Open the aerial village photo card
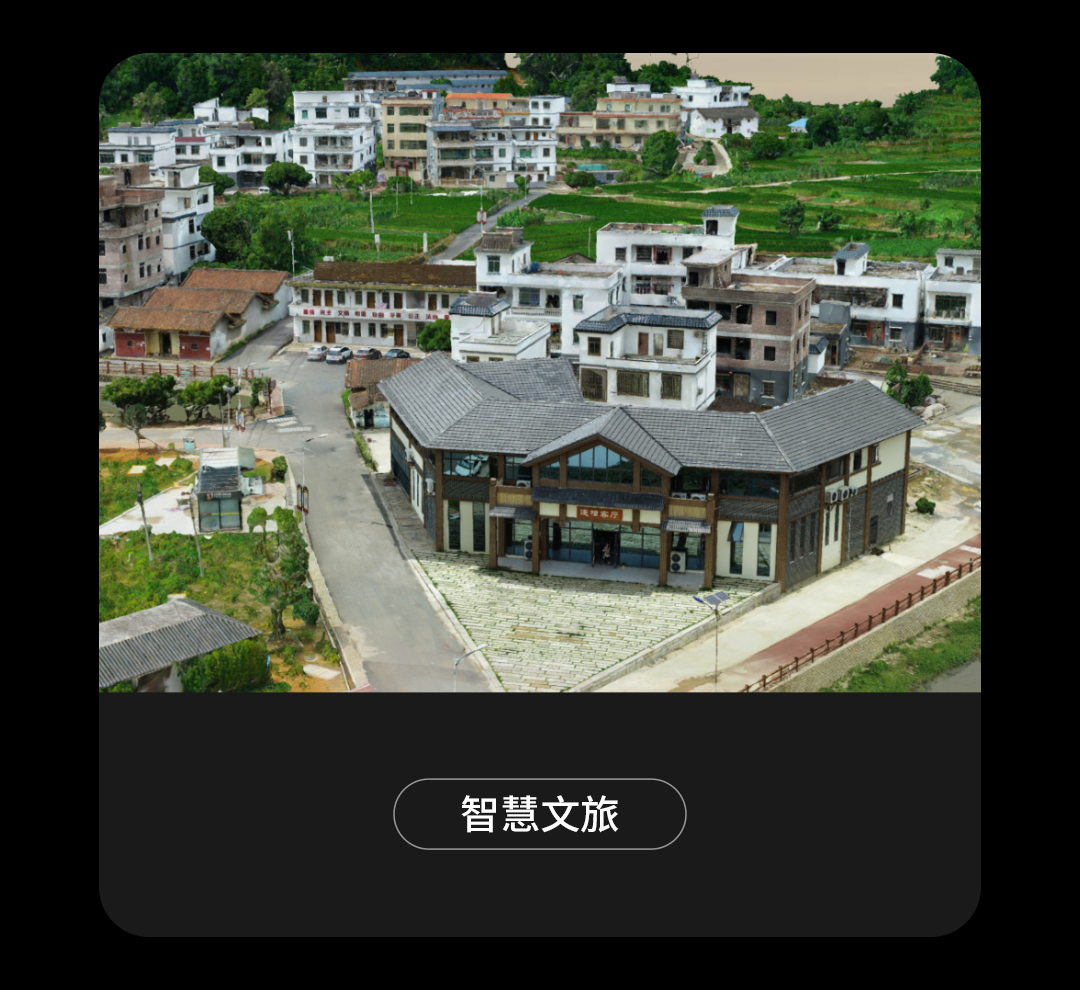Screen dimensions: 1080x990 tap(540, 372)
